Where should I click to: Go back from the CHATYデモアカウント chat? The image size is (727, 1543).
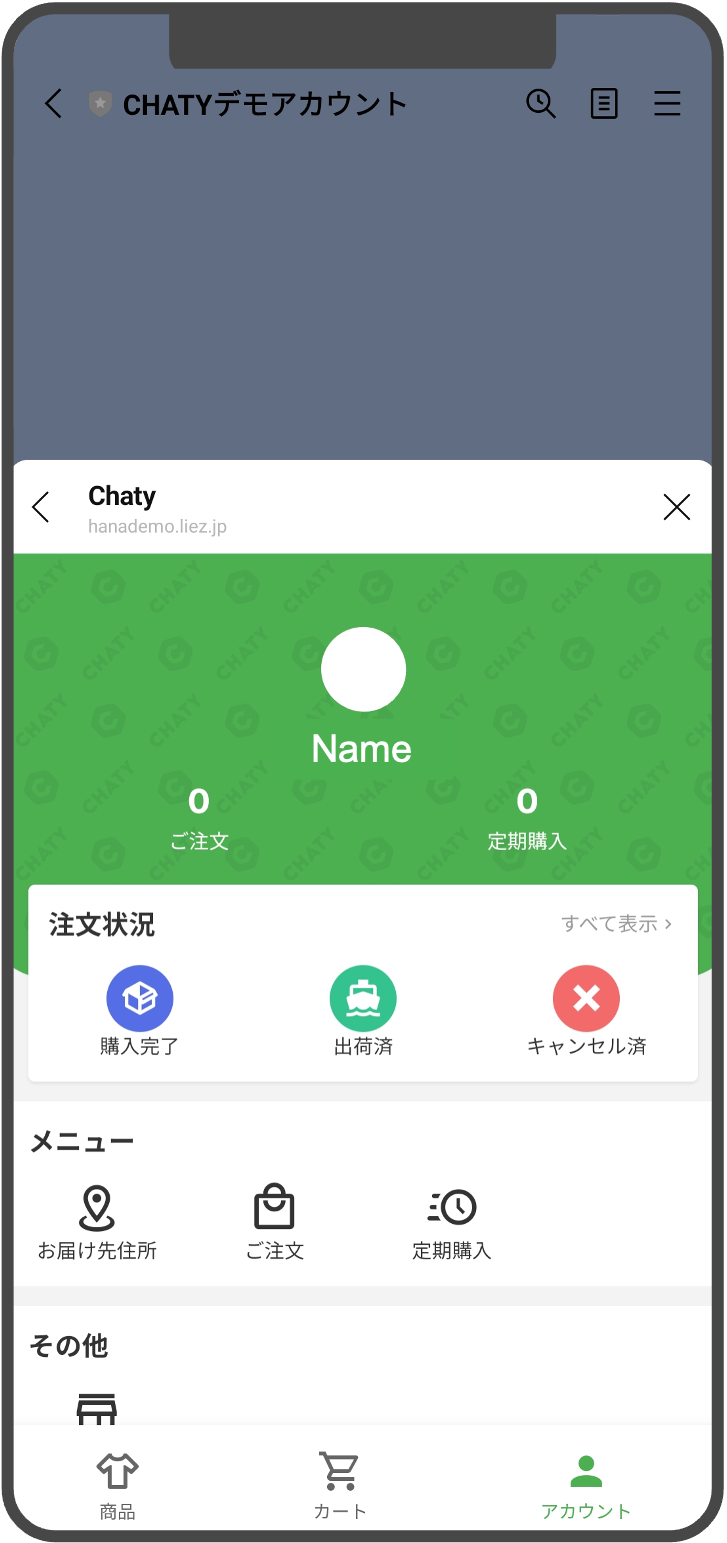point(53,103)
